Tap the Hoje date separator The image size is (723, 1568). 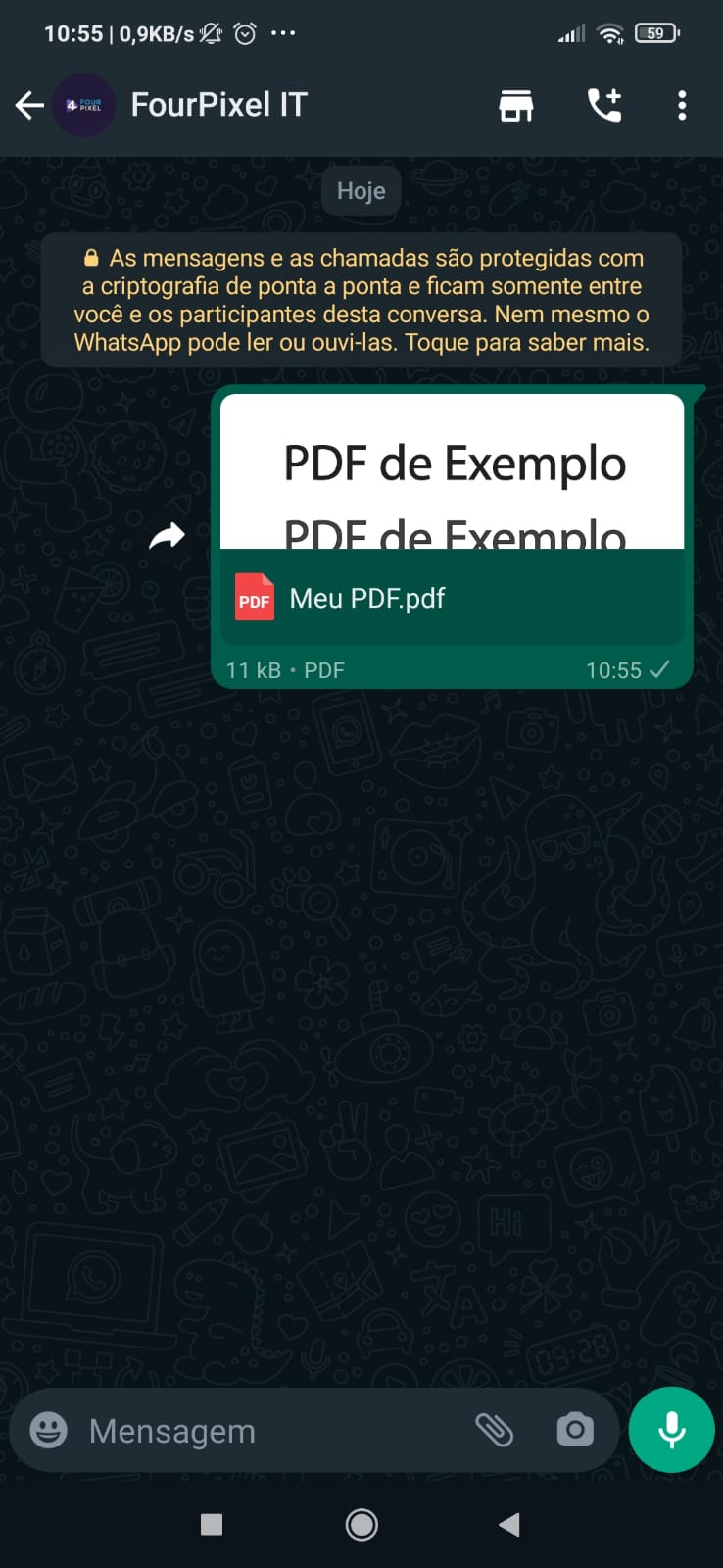tap(361, 190)
